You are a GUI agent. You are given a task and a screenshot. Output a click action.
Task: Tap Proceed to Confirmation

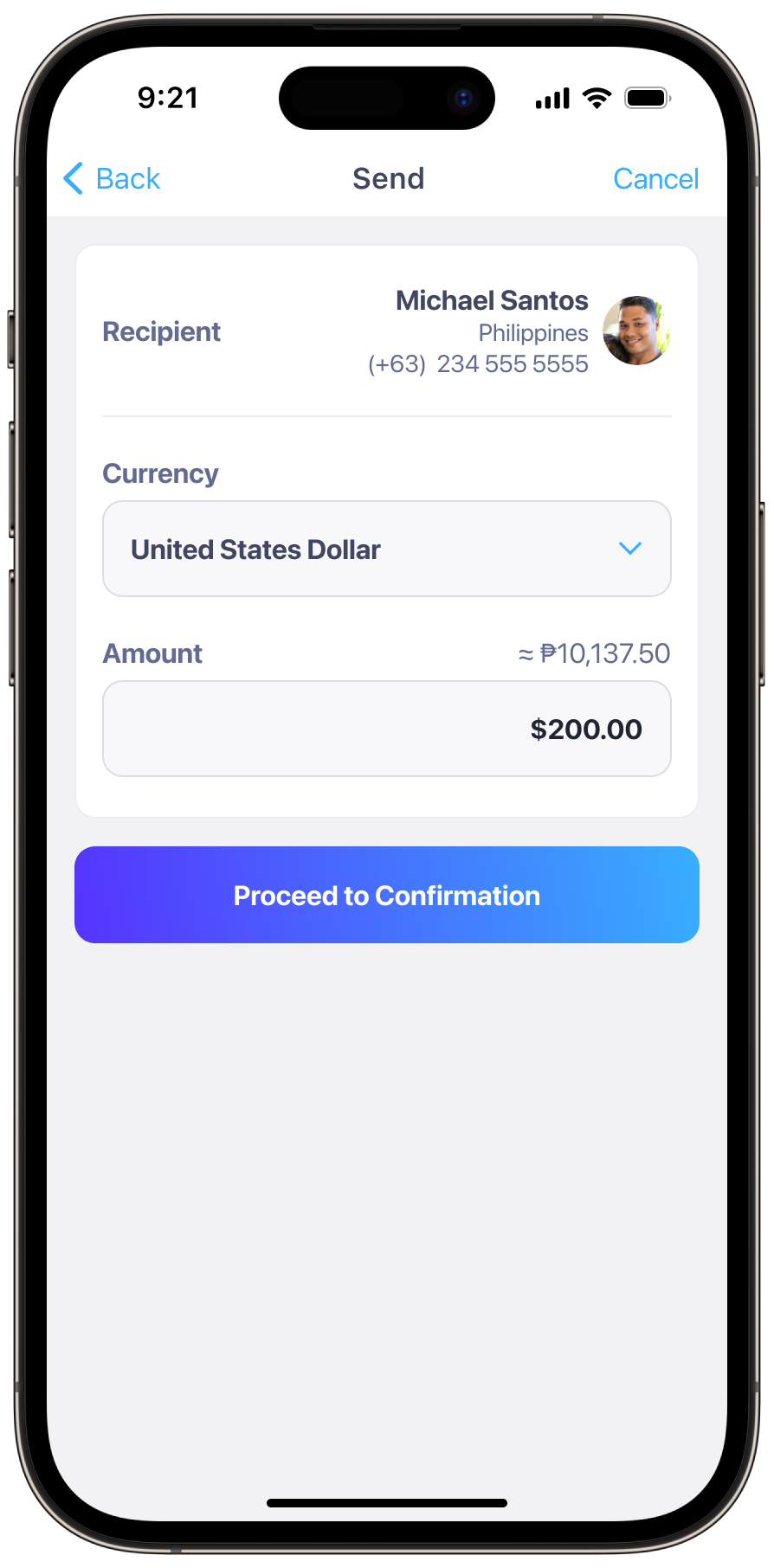(386, 895)
